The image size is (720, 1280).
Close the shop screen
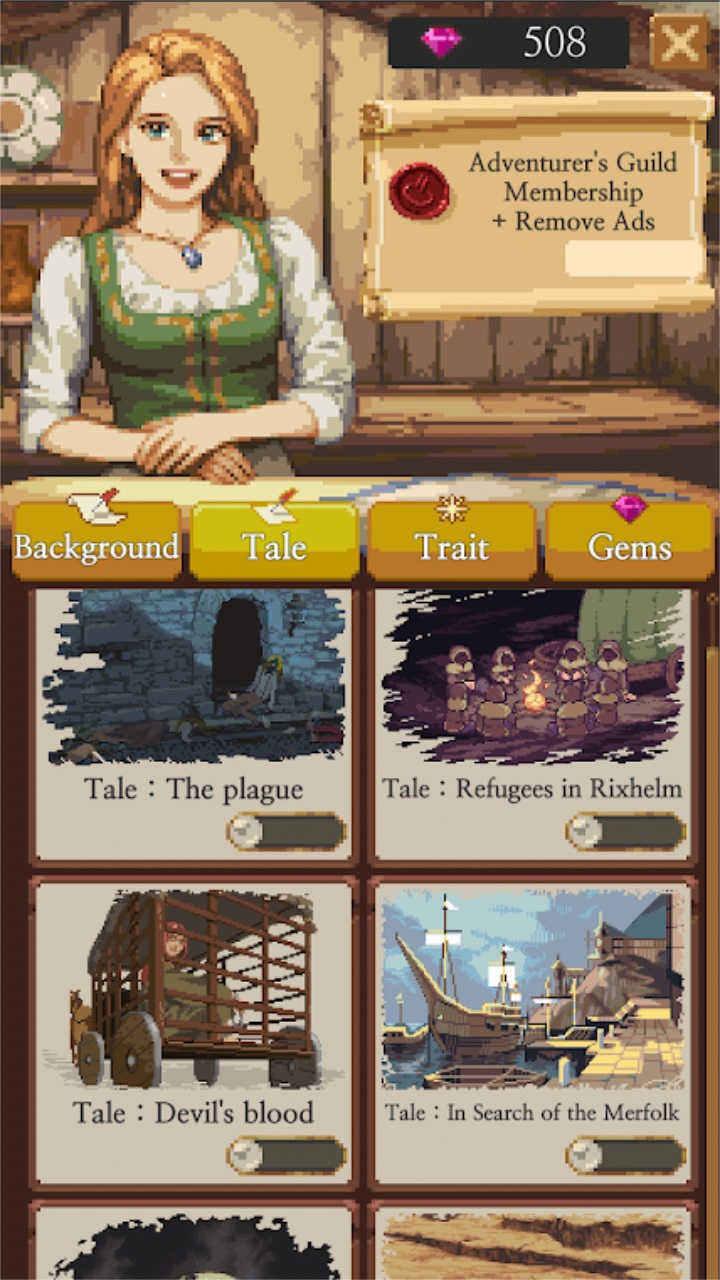(679, 43)
